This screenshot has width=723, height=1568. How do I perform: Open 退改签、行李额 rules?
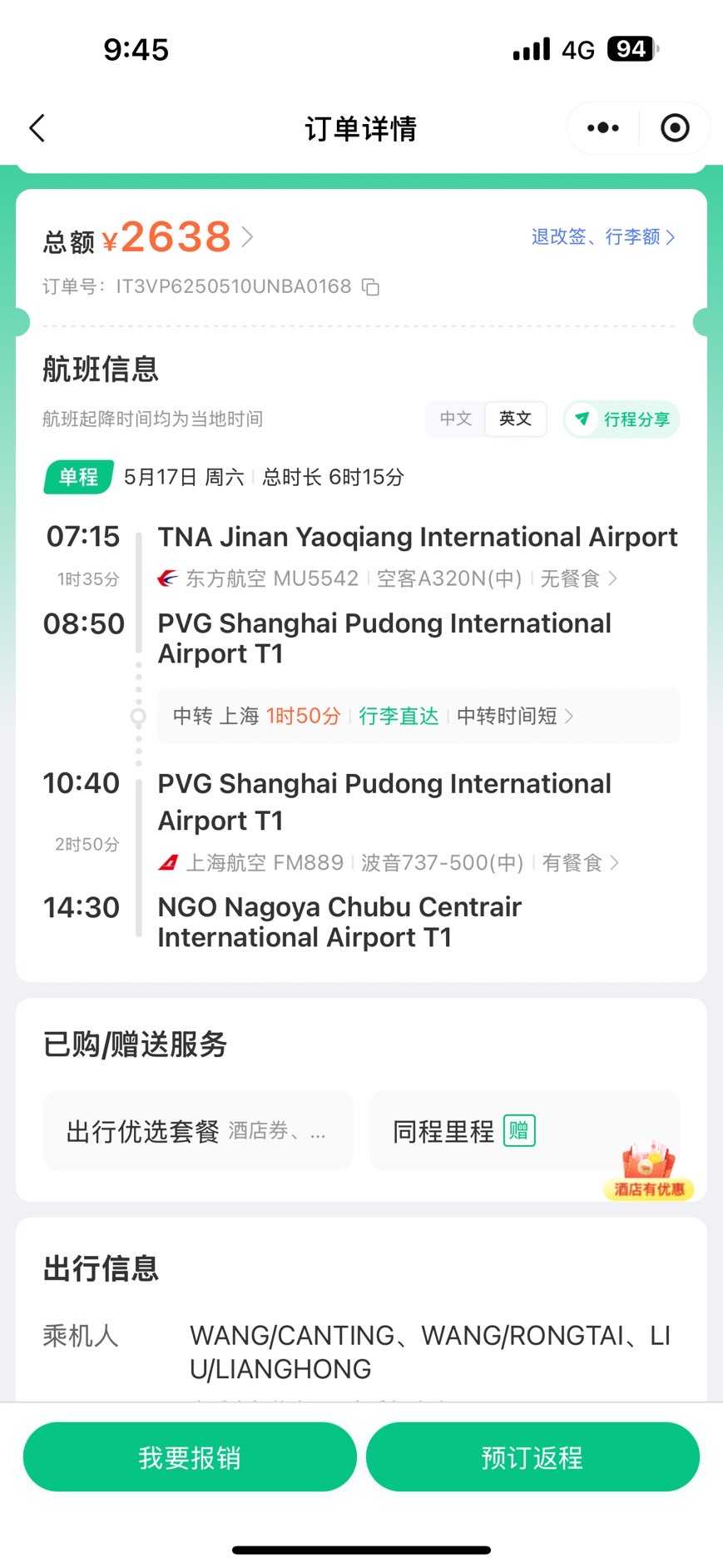point(603,237)
